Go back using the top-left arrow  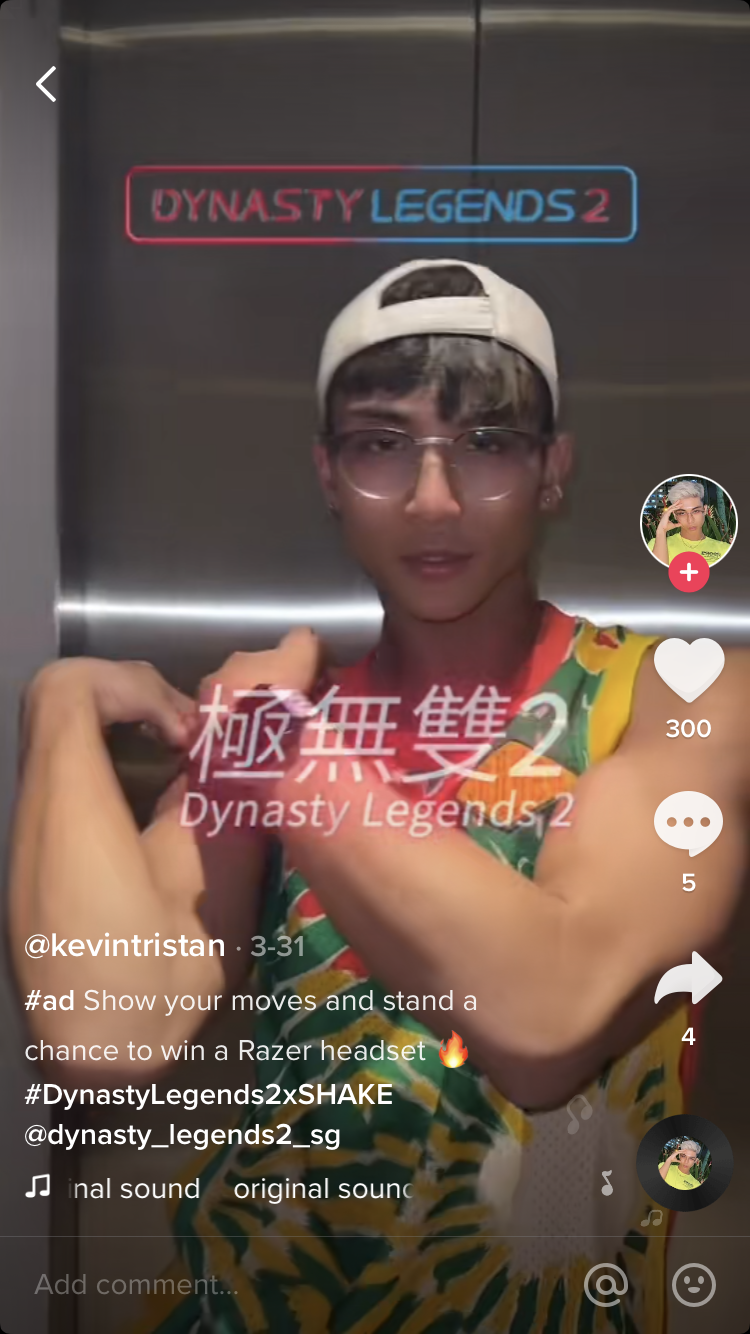point(46,85)
